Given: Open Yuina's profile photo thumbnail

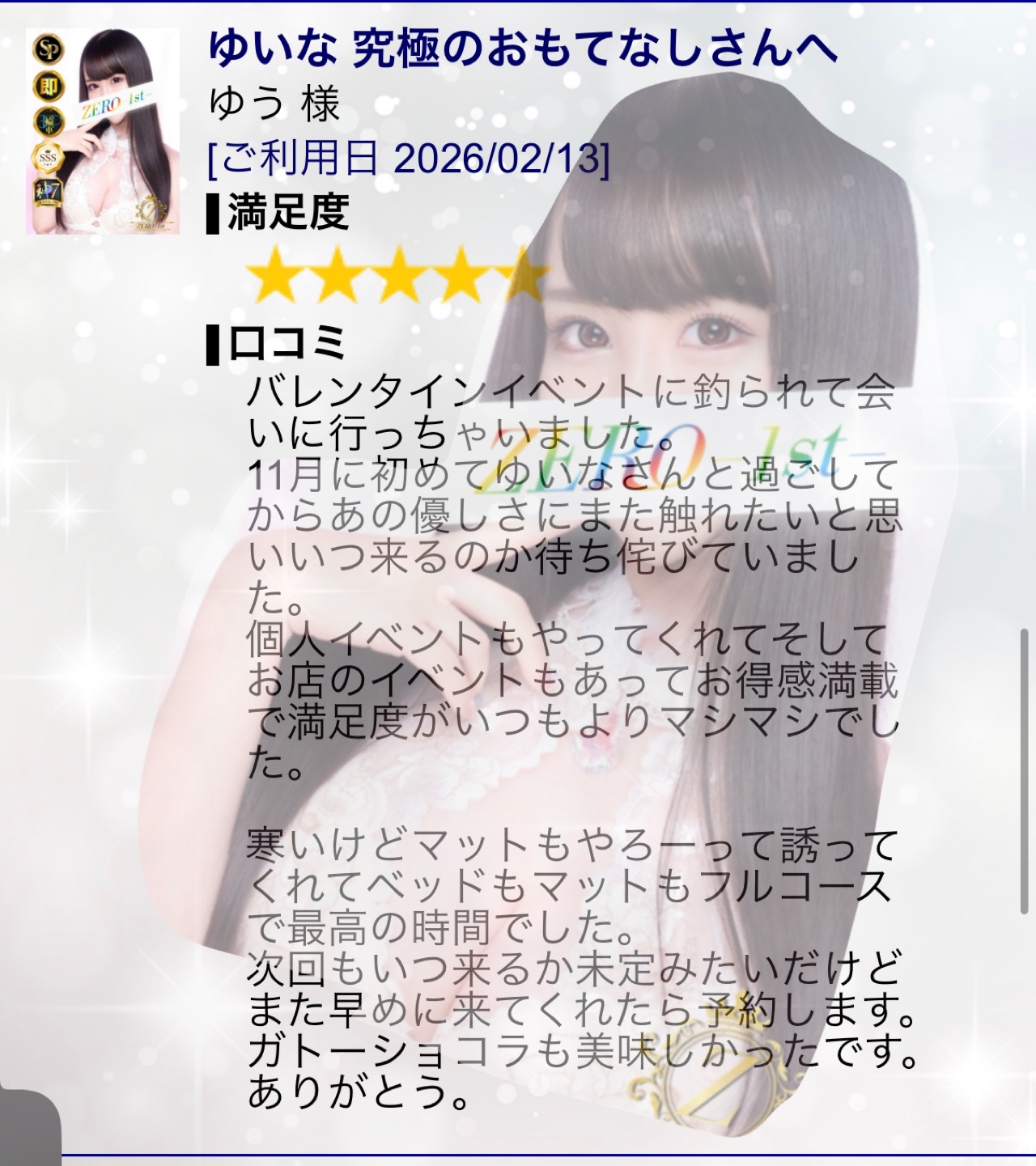Looking at the screenshot, I should click(x=103, y=131).
